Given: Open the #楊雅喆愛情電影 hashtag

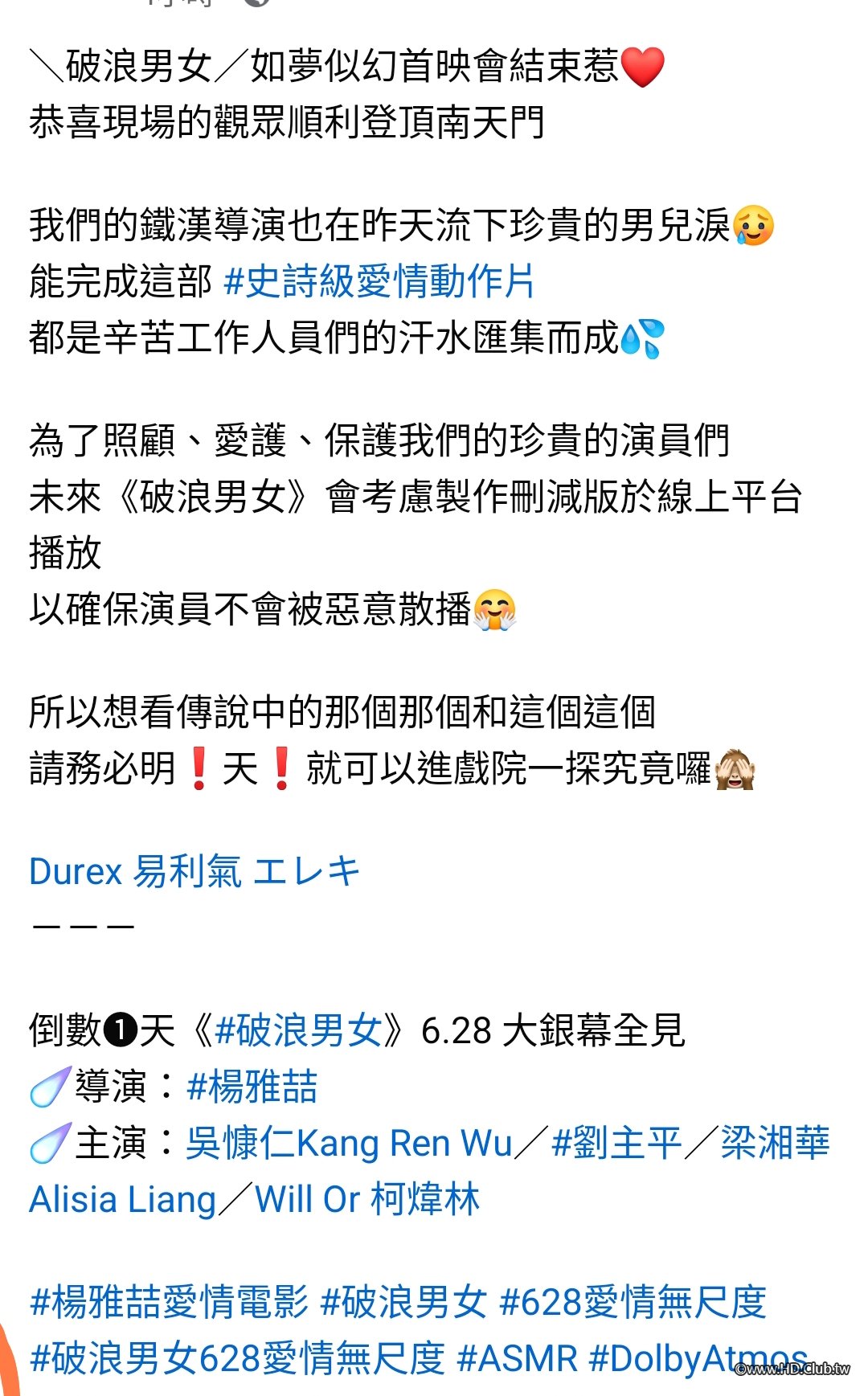Looking at the screenshot, I should tap(169, 1303).
